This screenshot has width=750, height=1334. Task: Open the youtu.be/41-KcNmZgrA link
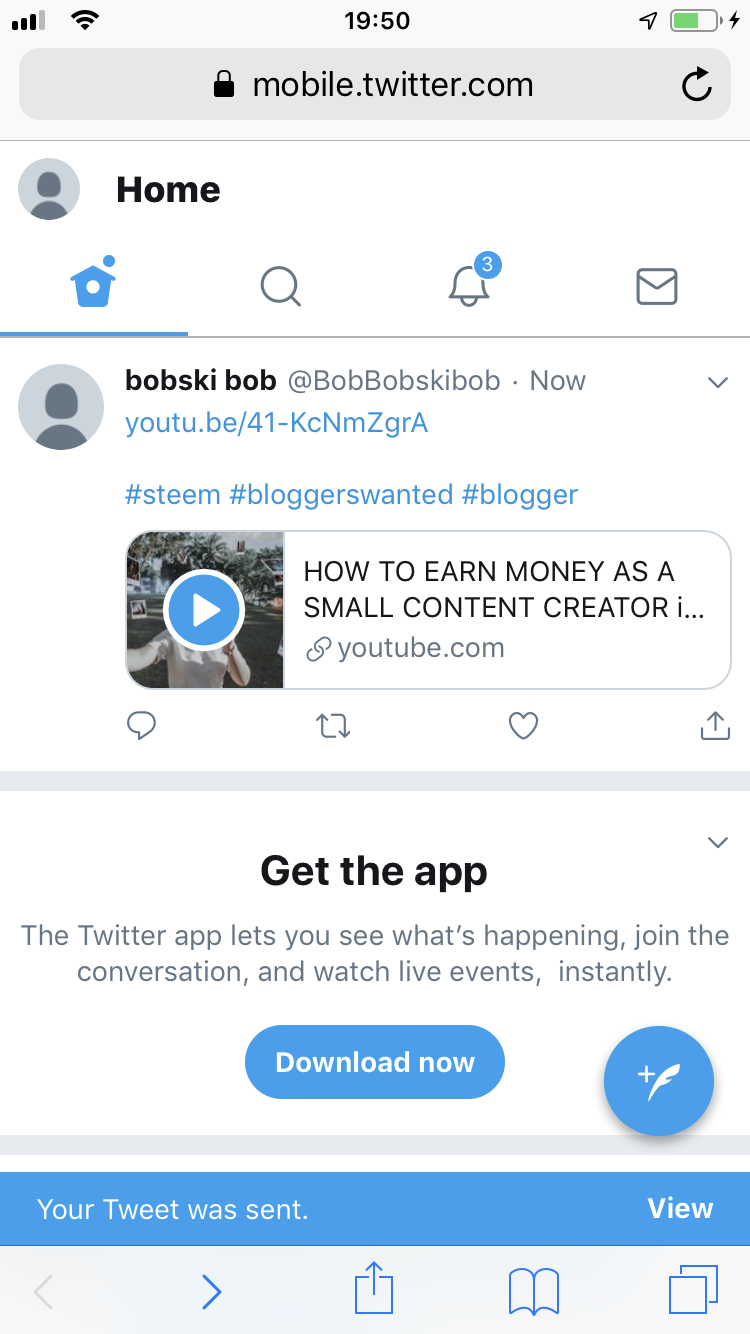point(276,423)
